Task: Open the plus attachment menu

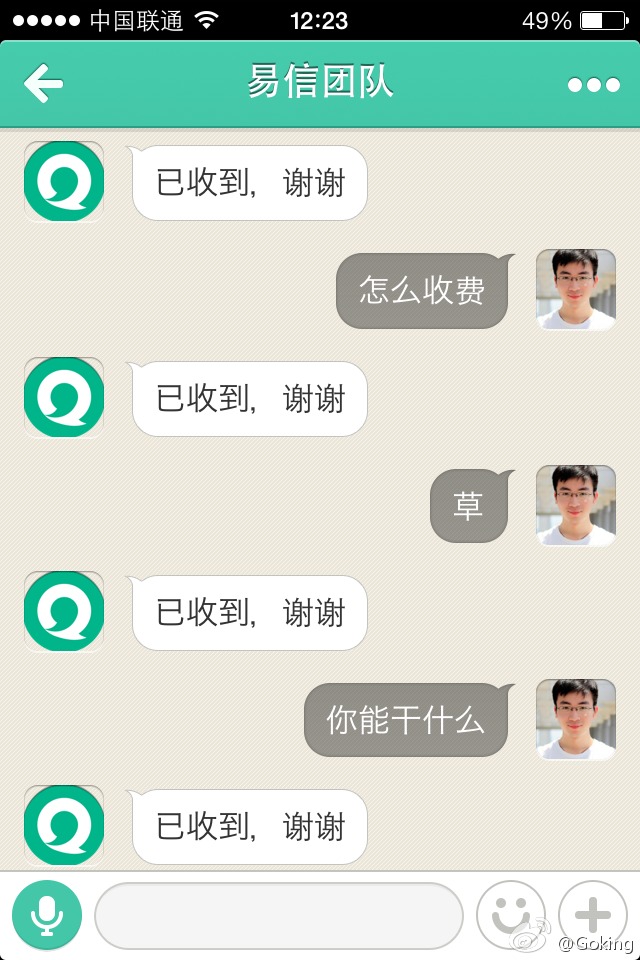Action: 592,915
